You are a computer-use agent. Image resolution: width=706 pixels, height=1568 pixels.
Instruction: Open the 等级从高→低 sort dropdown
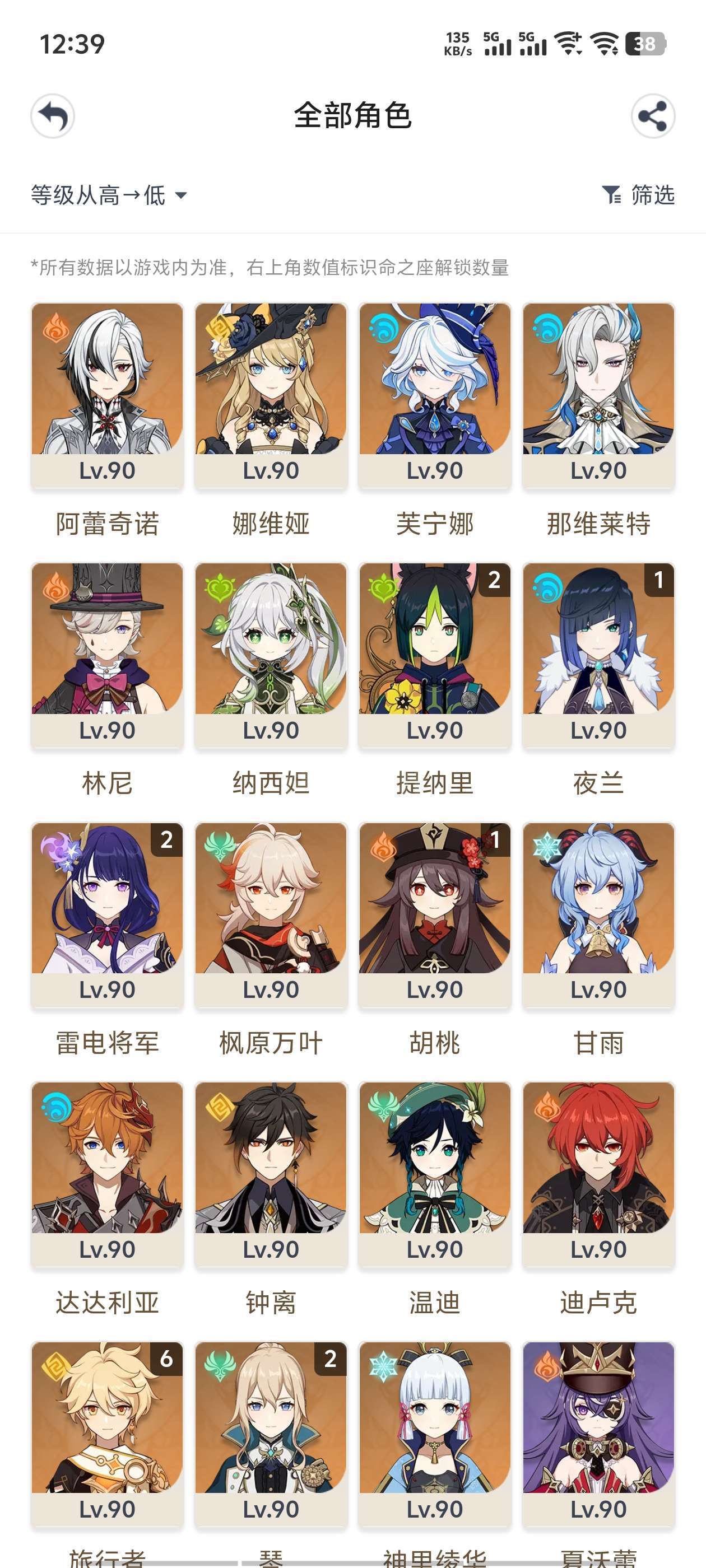click(x=109, y=195)
